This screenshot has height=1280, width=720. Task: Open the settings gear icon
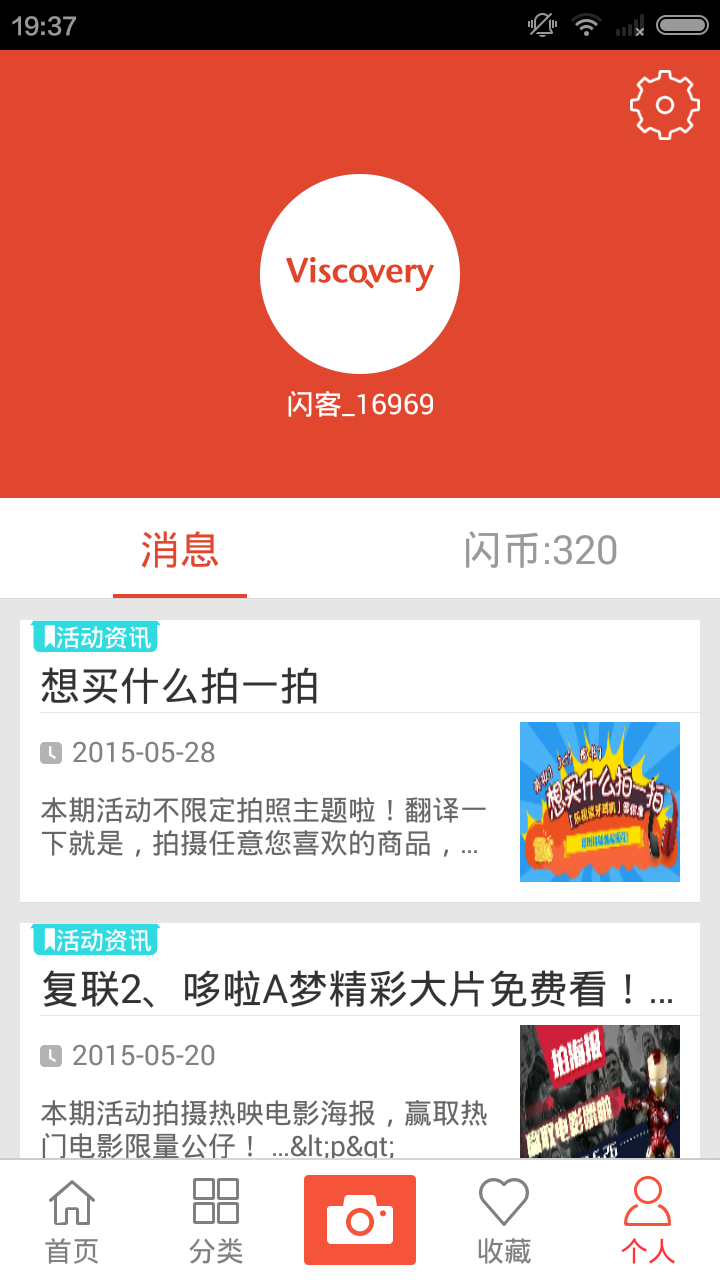663,103
